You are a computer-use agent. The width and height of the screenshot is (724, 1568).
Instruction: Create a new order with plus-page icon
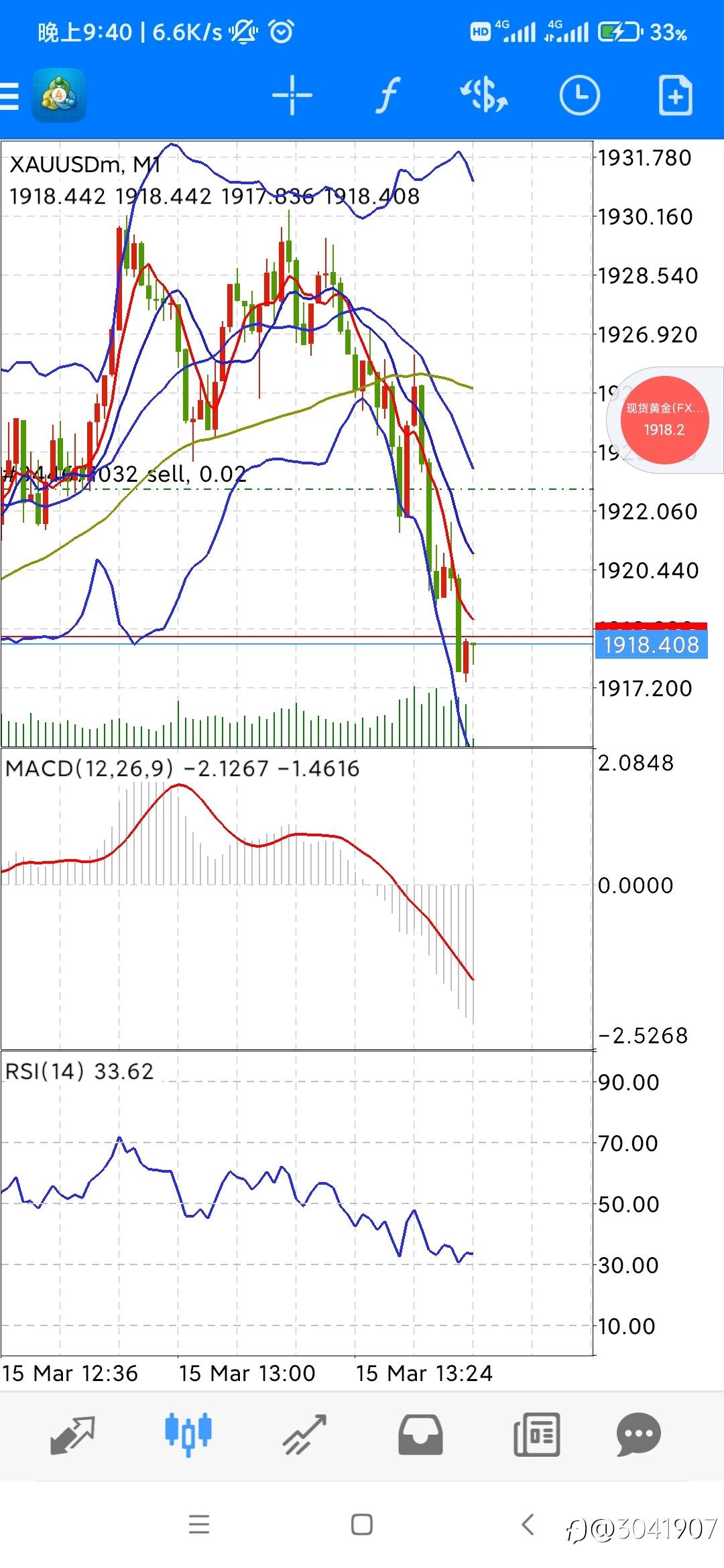675,95
